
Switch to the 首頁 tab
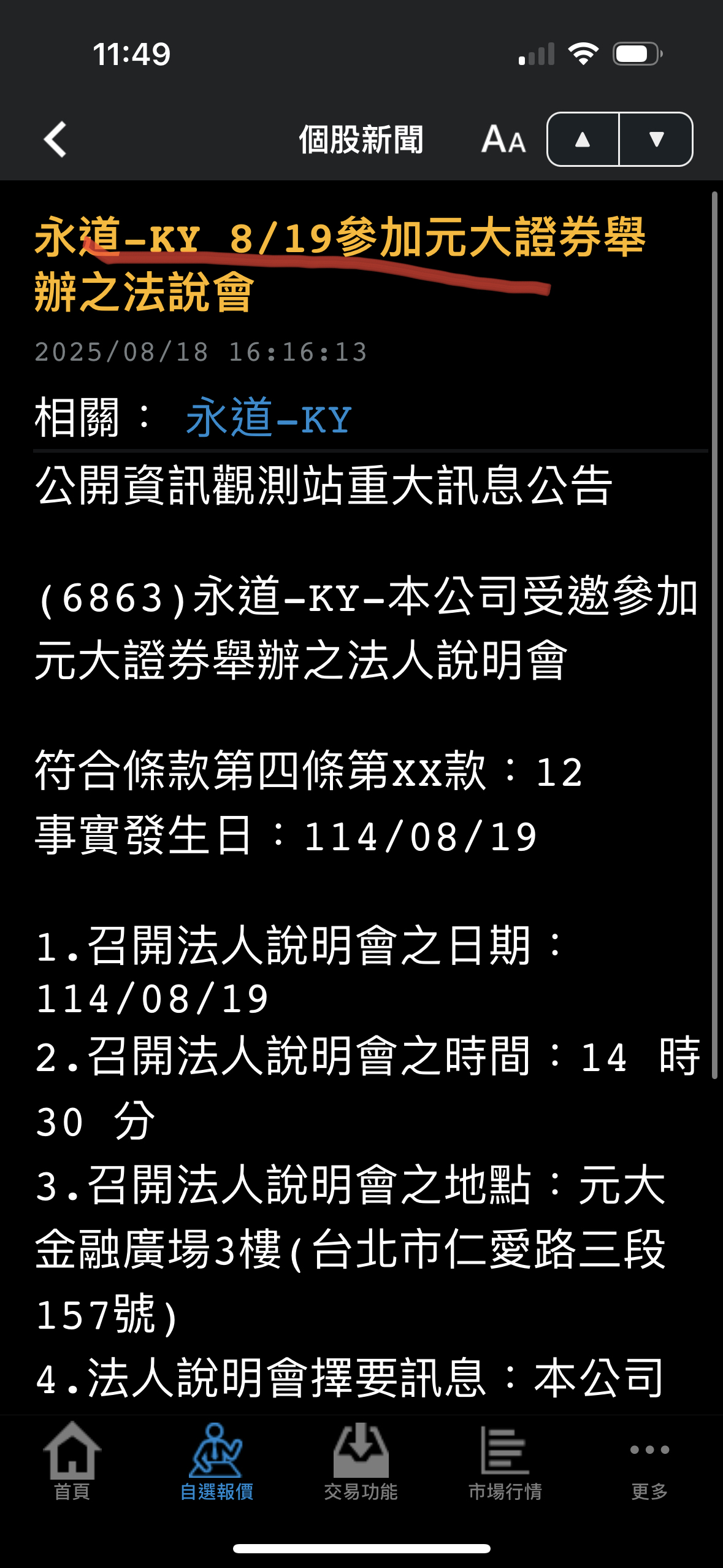72,1461
